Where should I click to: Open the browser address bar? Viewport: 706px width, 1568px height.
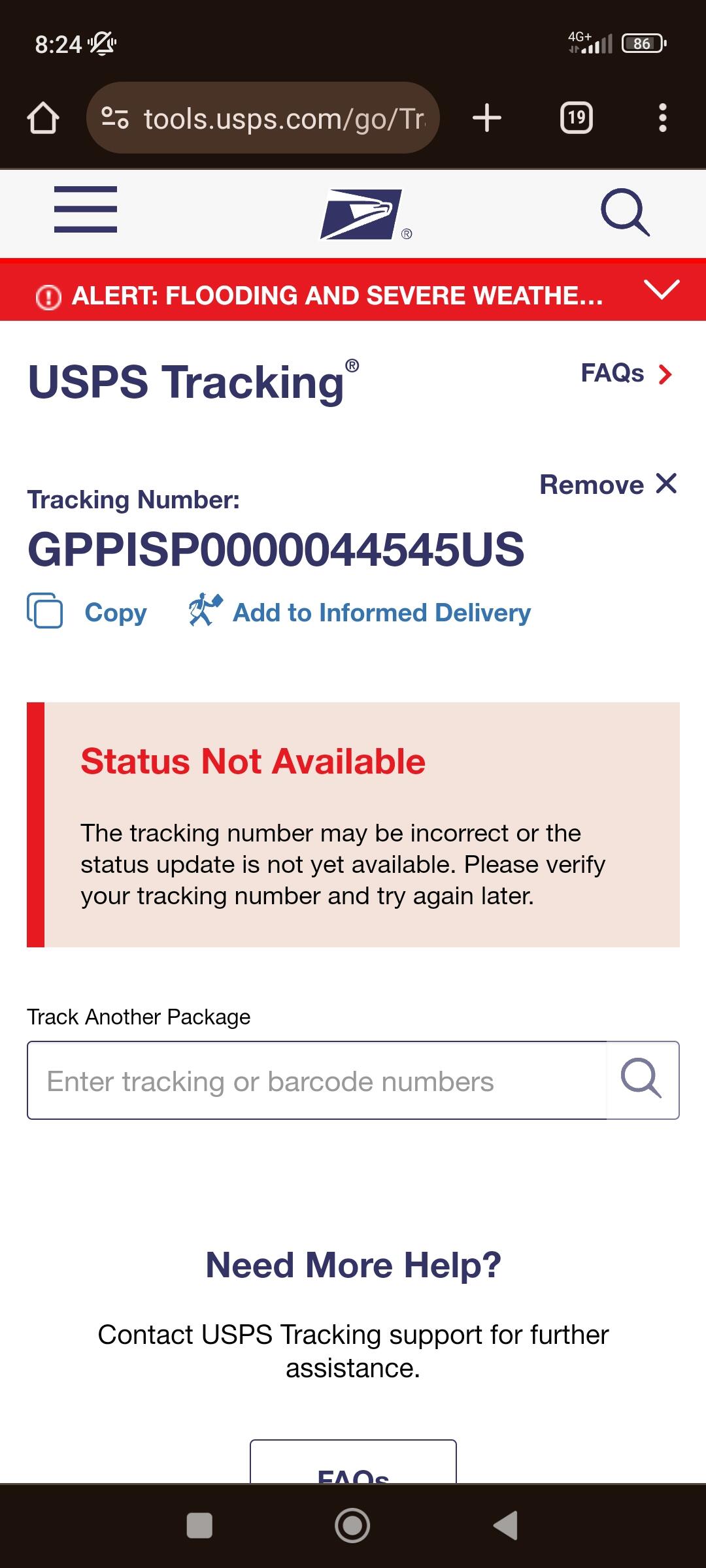click(x=263, y=118)
